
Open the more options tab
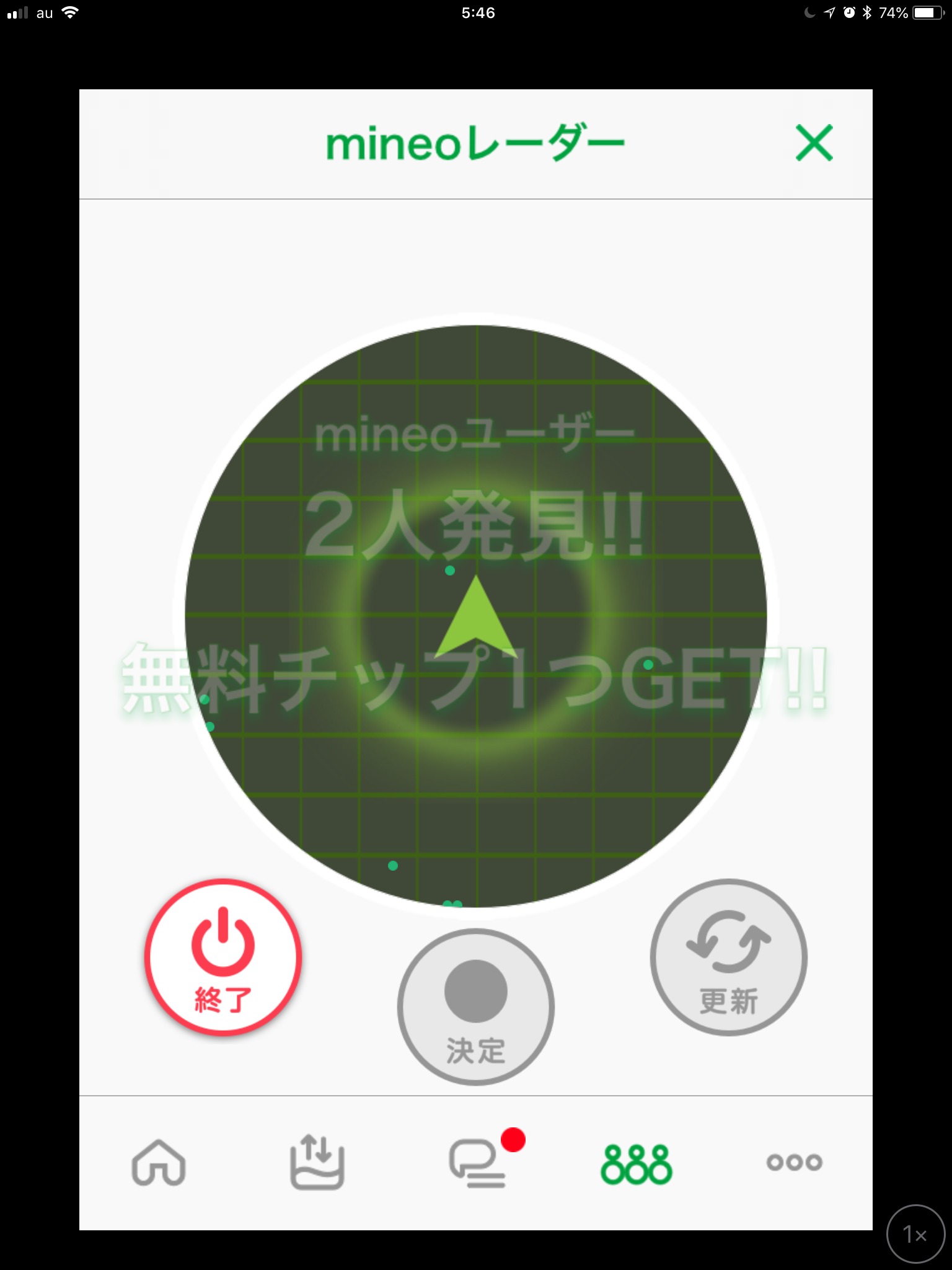pos(794,1162)
